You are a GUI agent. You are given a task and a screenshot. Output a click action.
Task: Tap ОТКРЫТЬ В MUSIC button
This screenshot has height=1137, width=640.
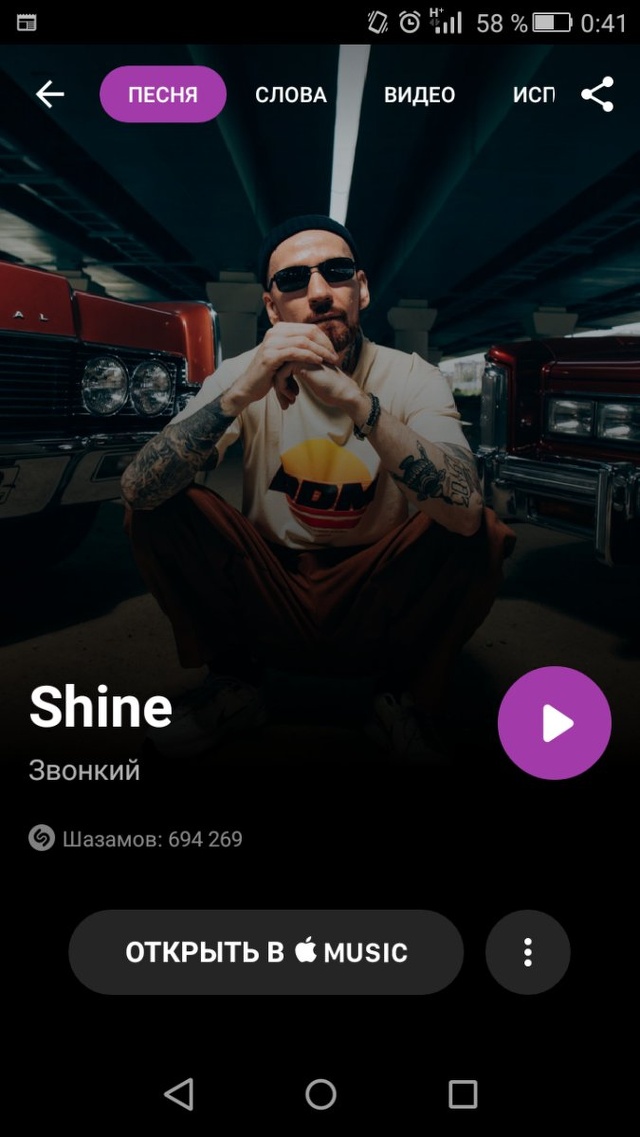(x=266, y=952)
